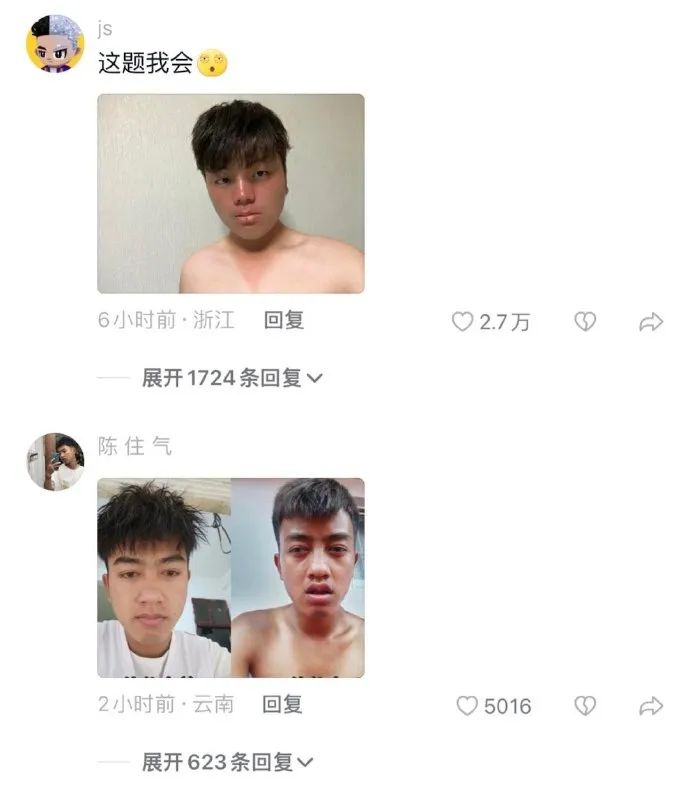Open the photo in js's comment
This screenshot has width=690, height=787.
(x=230, y=193)
